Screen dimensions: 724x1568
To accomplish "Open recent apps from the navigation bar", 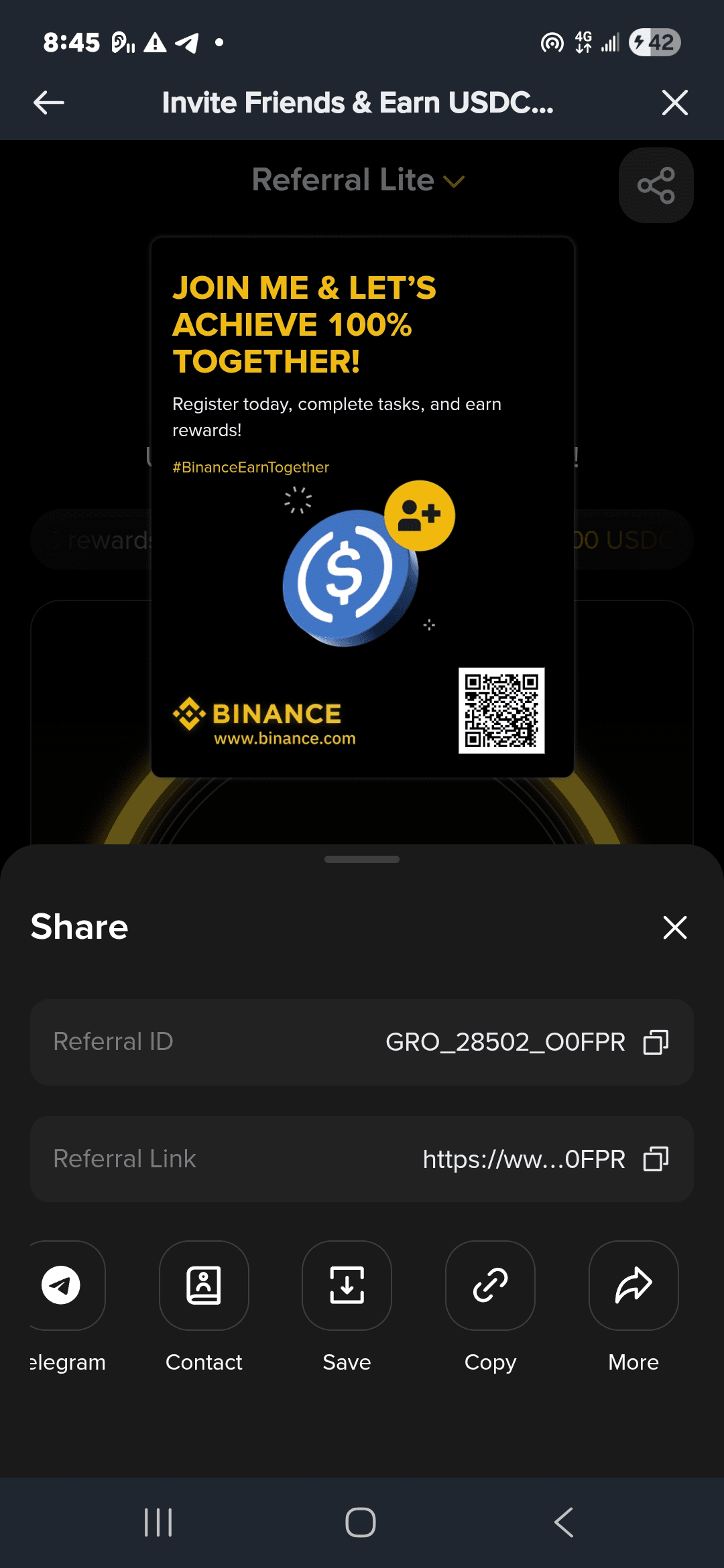I will coord(159,1522).
